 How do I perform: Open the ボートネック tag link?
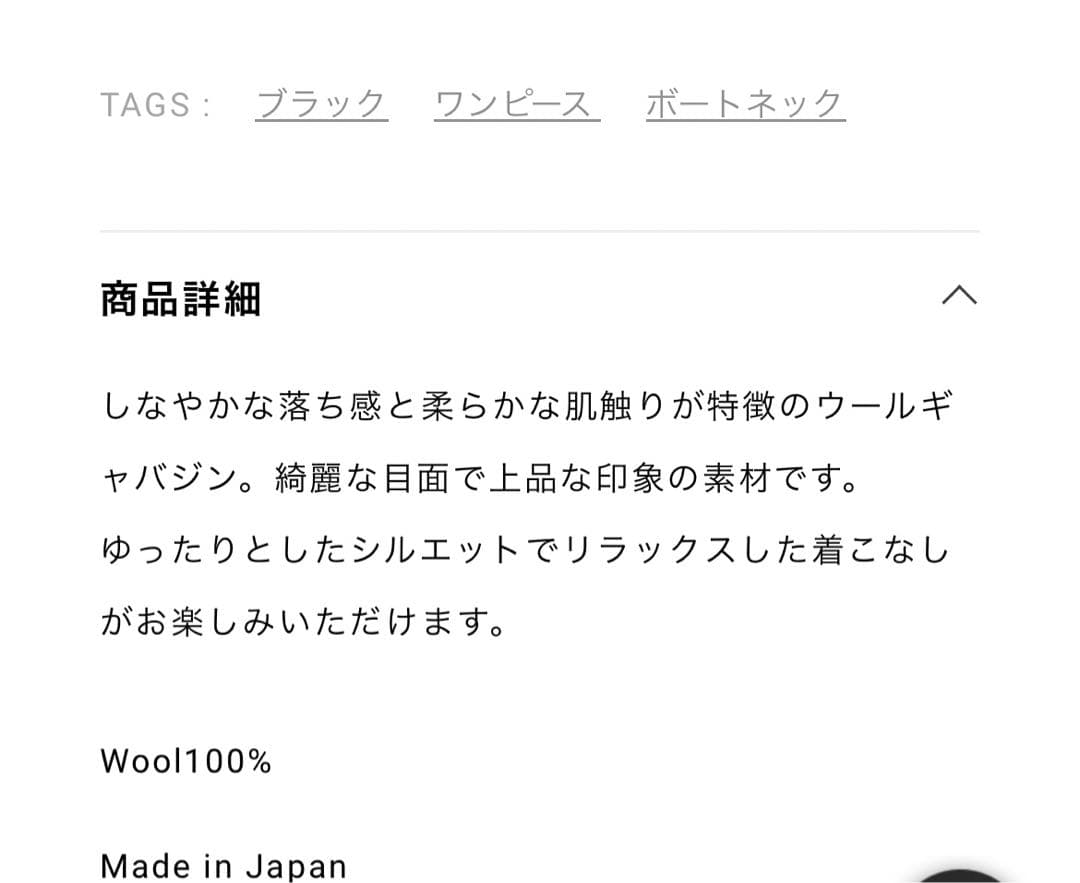point(745,104)
